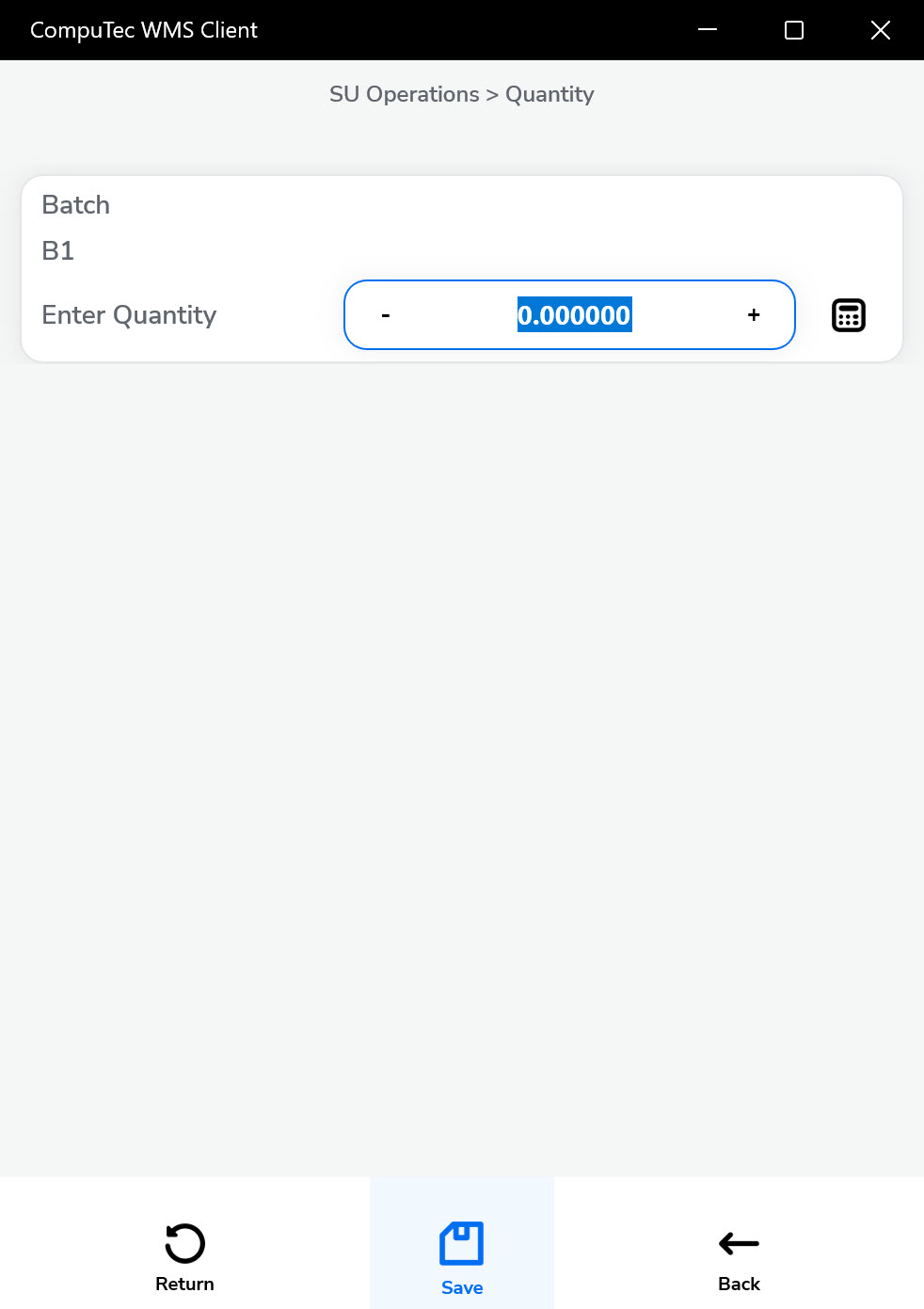
Task: Minimize the CompuTec WMS Client window
Action: 707,29
